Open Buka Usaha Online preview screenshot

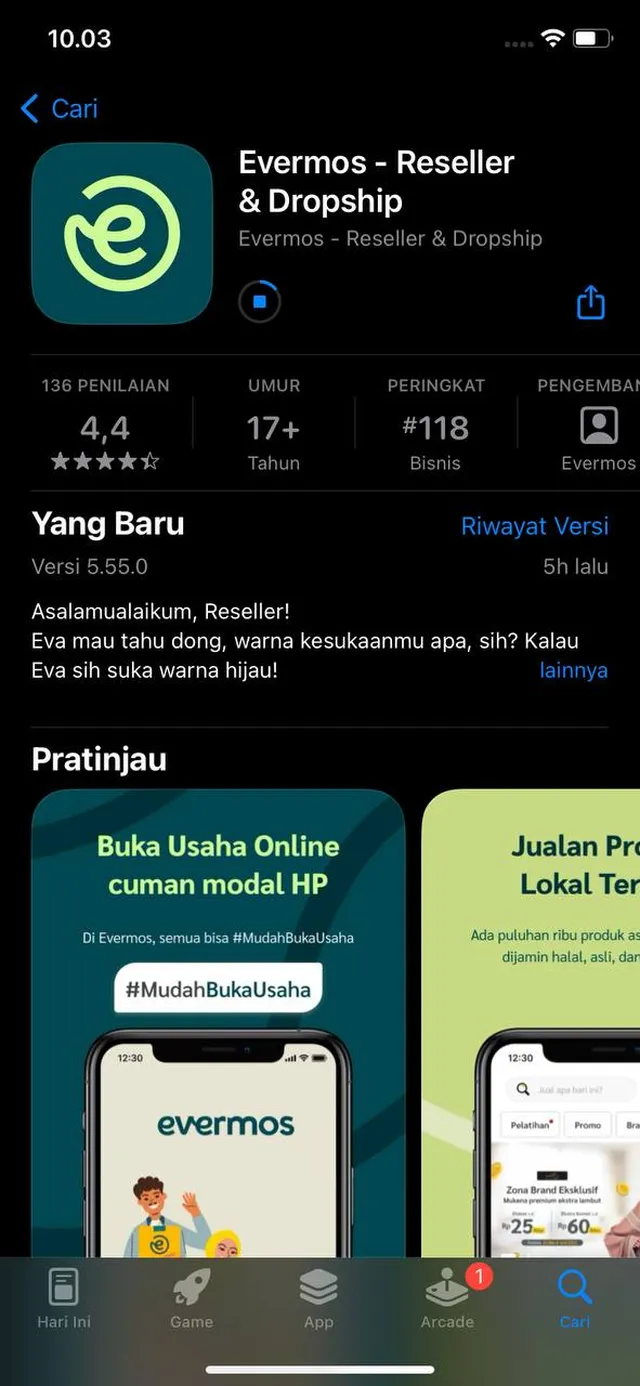pos(218,1020)
